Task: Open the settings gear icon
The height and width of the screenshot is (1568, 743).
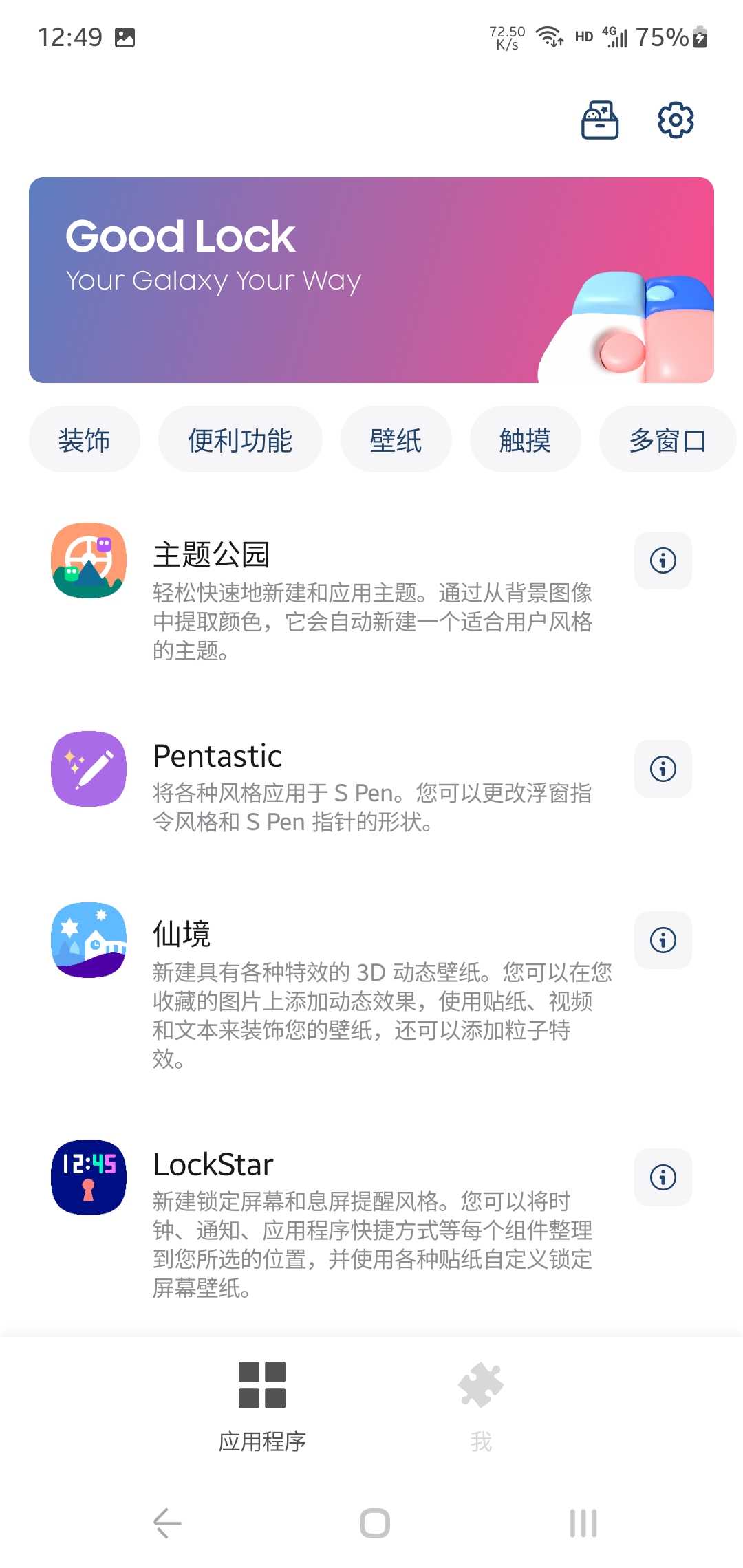Action: point(676,121)
